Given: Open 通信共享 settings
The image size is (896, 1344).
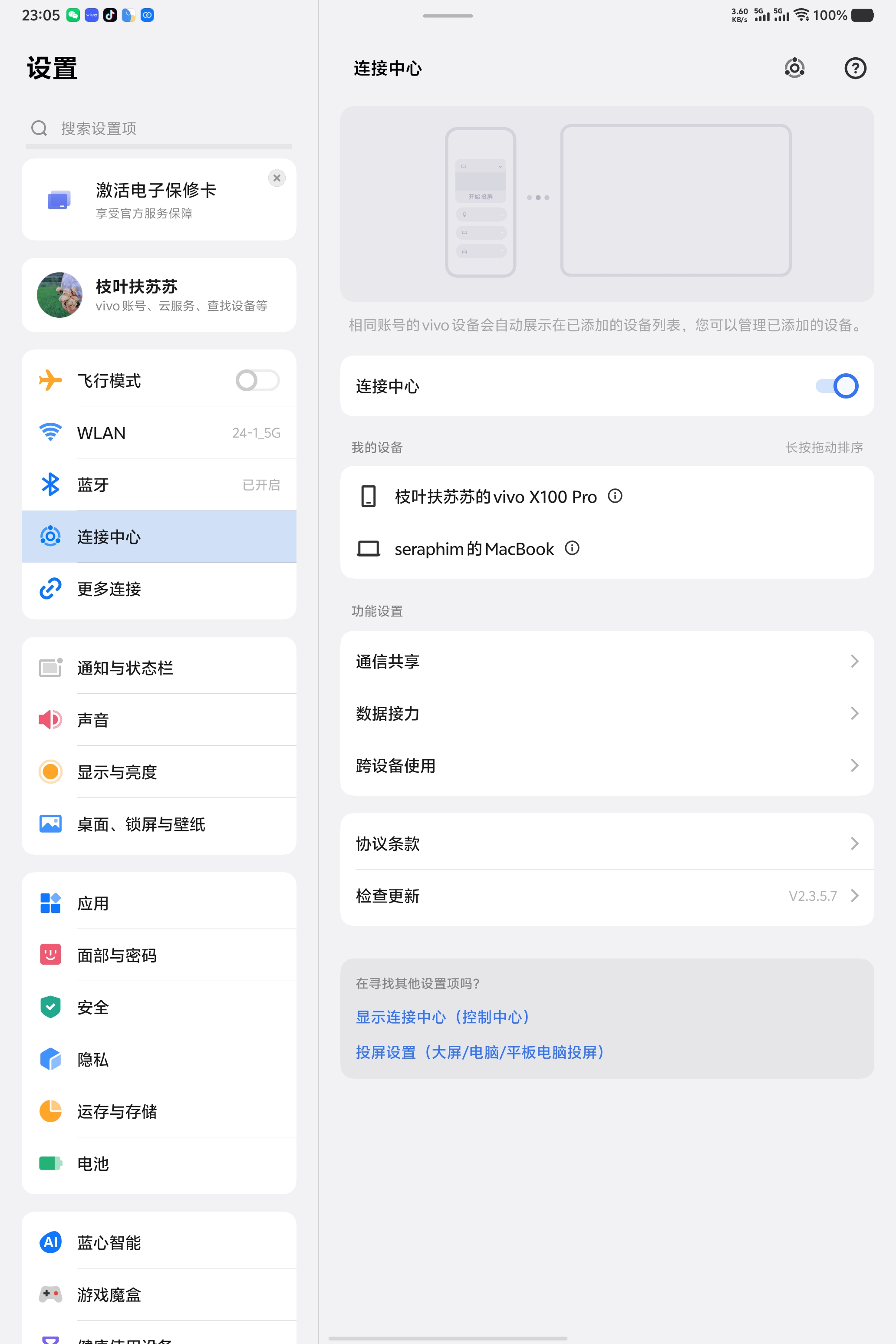Looking at the screenshot, I should (x=606, y=661).
